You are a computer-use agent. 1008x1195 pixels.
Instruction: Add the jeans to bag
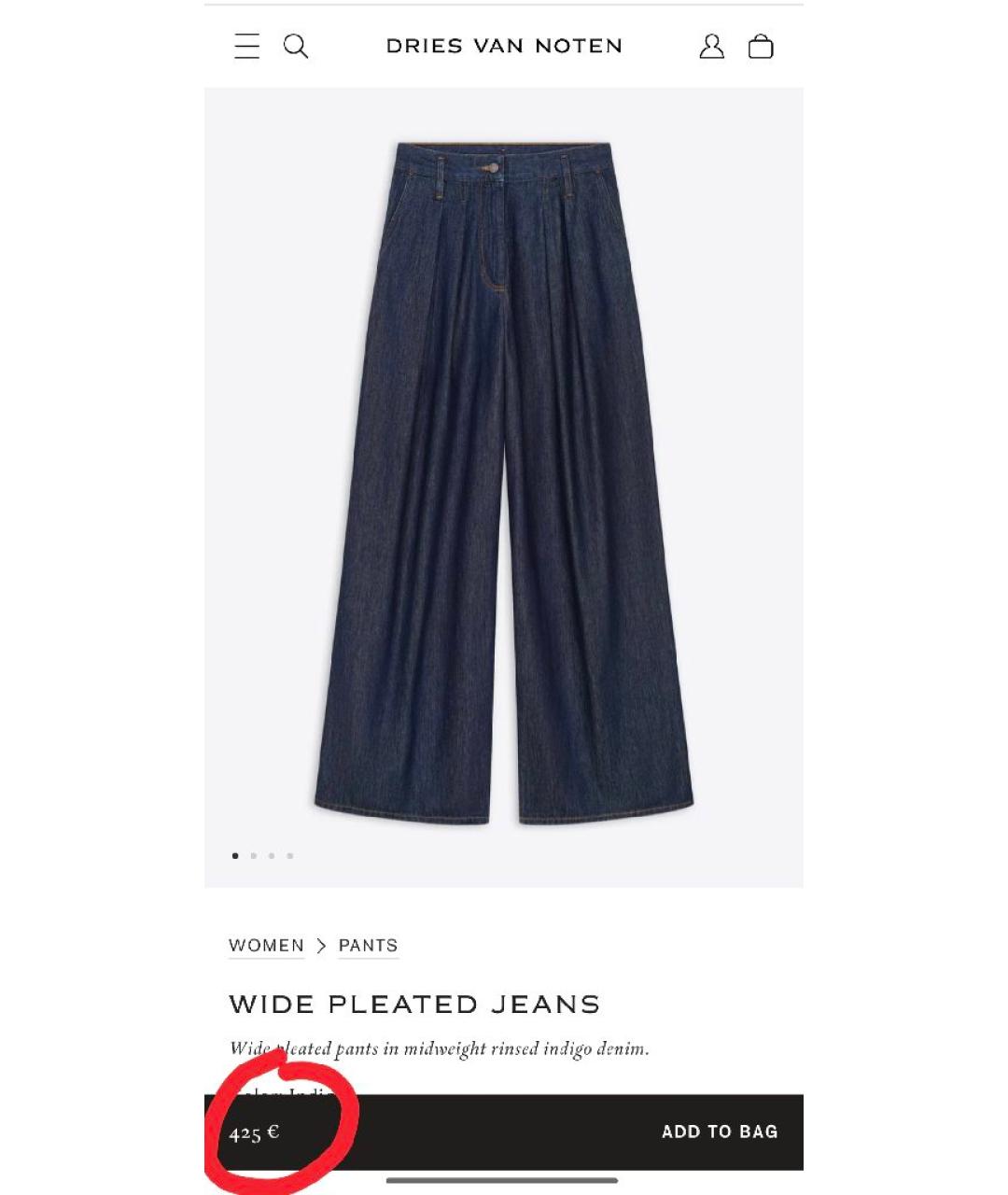click(719, 1132)
